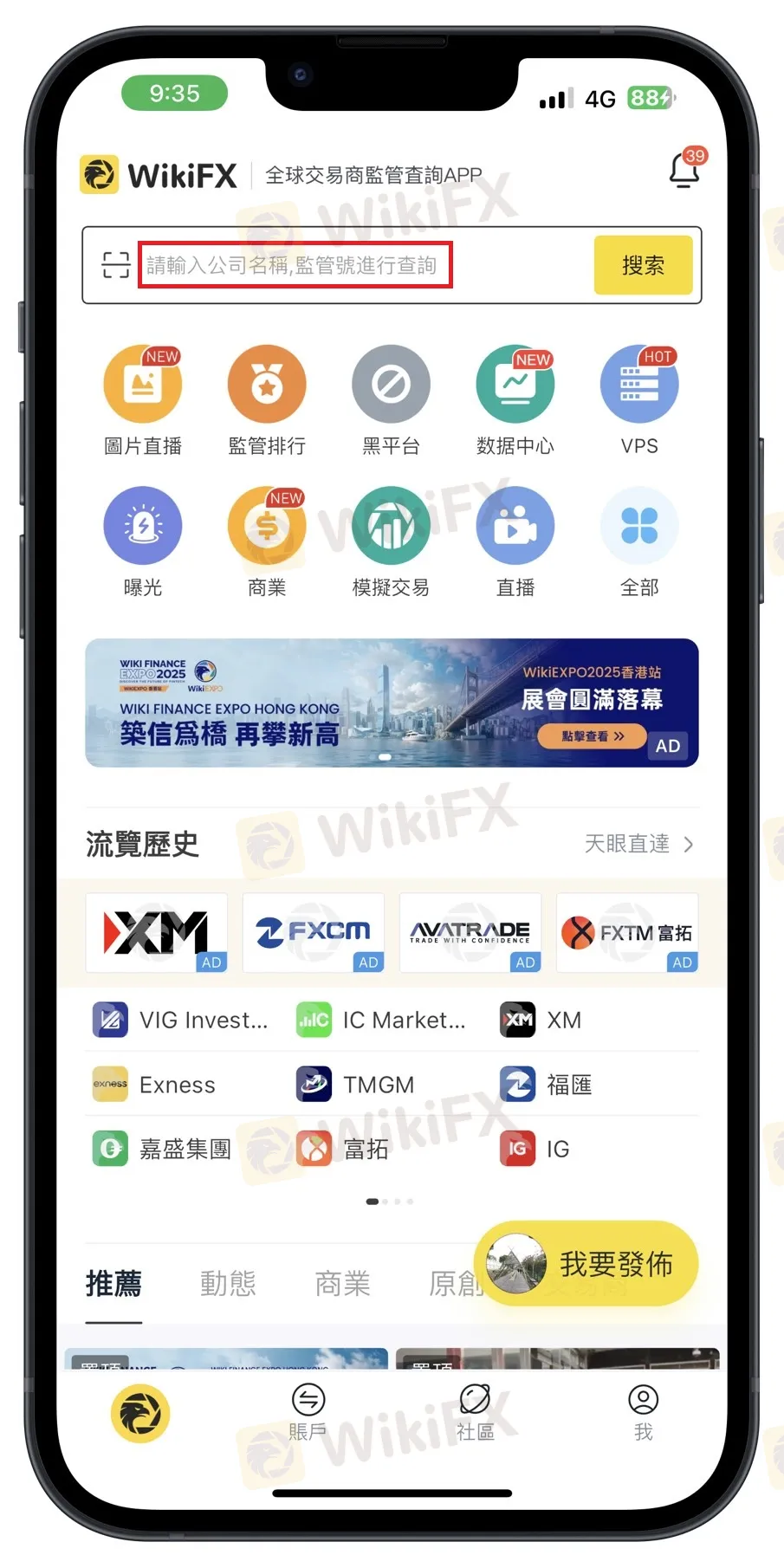
Task: Tap the company name search field
Action: (295, 265)
